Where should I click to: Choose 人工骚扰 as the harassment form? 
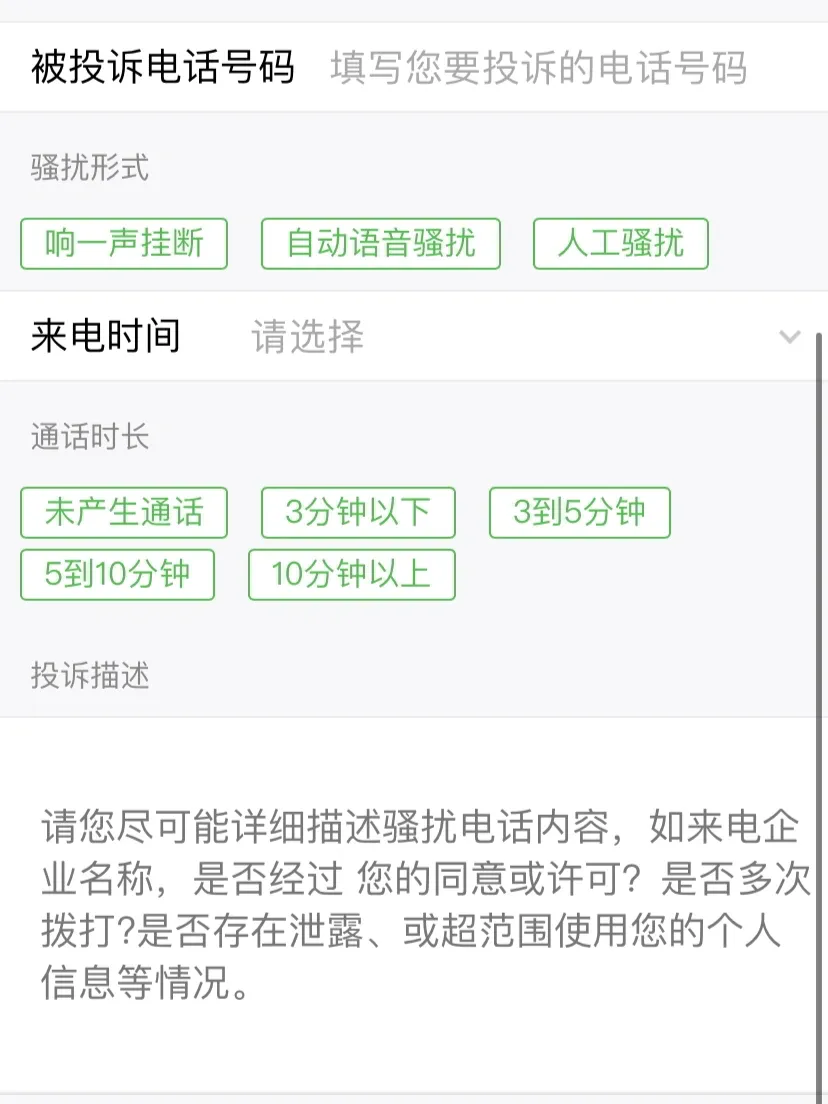coord(620,243)
